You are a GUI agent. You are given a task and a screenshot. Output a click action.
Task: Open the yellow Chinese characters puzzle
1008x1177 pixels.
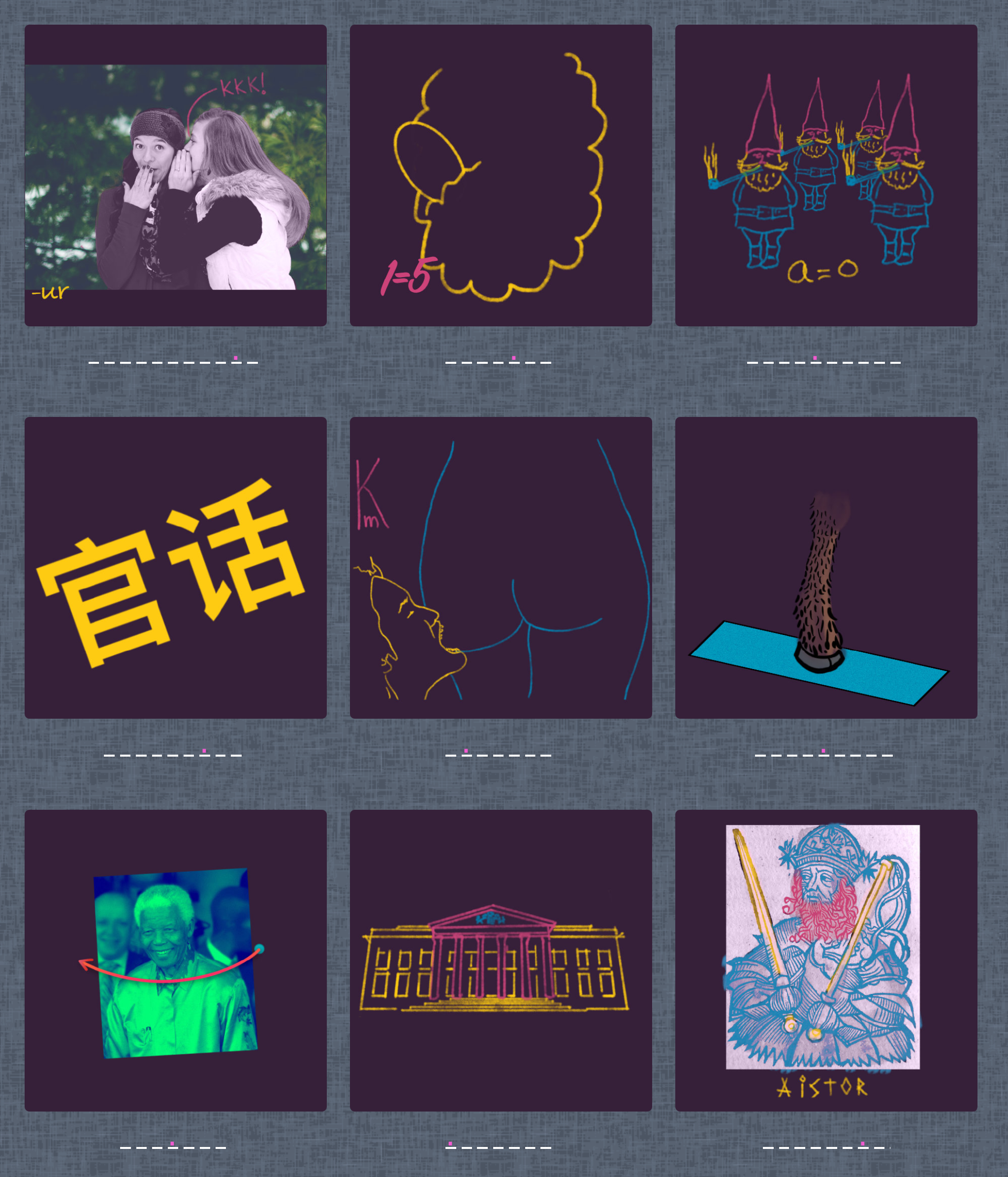pos(176,568)
